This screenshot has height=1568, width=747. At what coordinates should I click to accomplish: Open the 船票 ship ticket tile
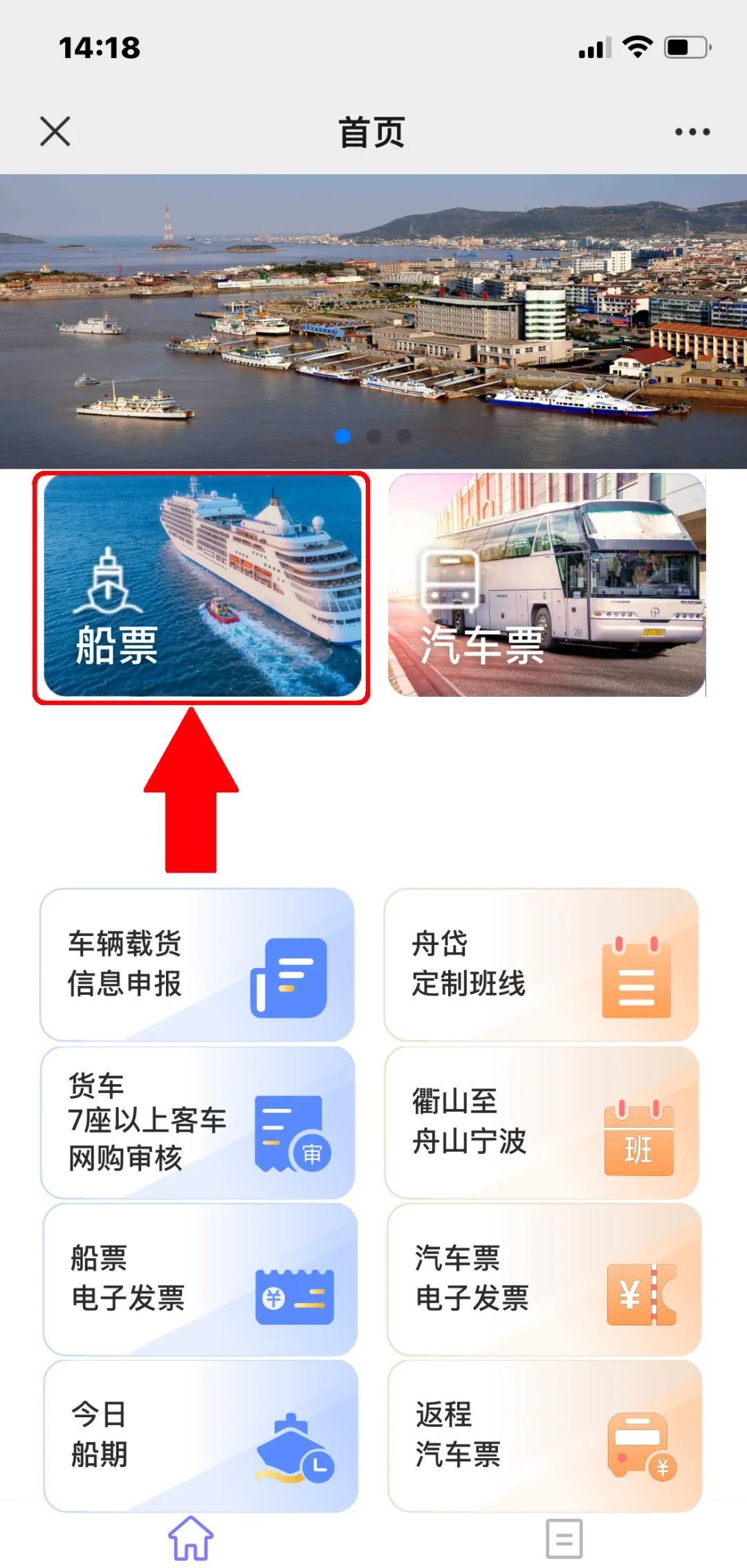(202, 586)
